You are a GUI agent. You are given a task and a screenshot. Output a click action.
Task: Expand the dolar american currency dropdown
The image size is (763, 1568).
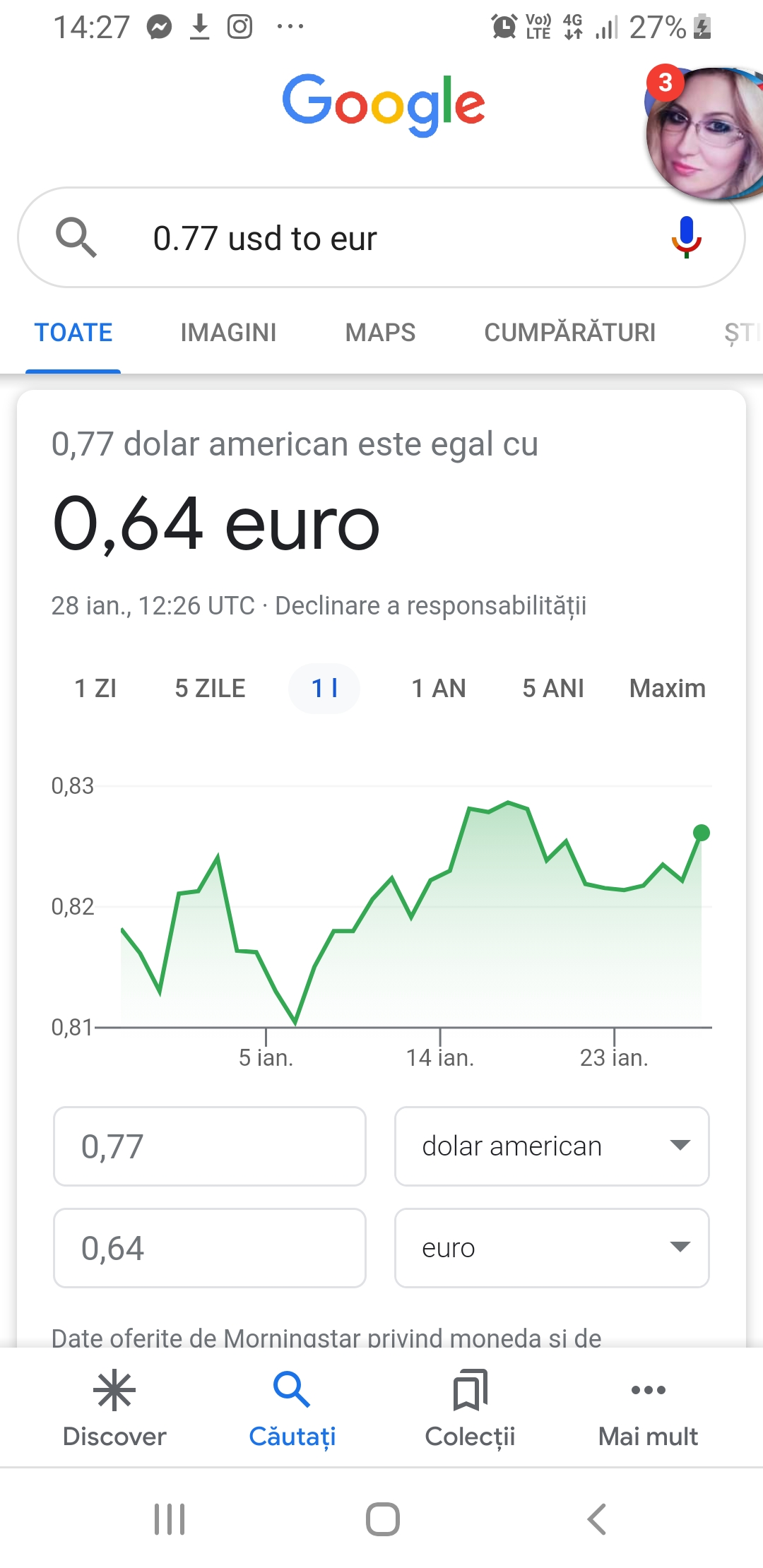coord(552,1146)
